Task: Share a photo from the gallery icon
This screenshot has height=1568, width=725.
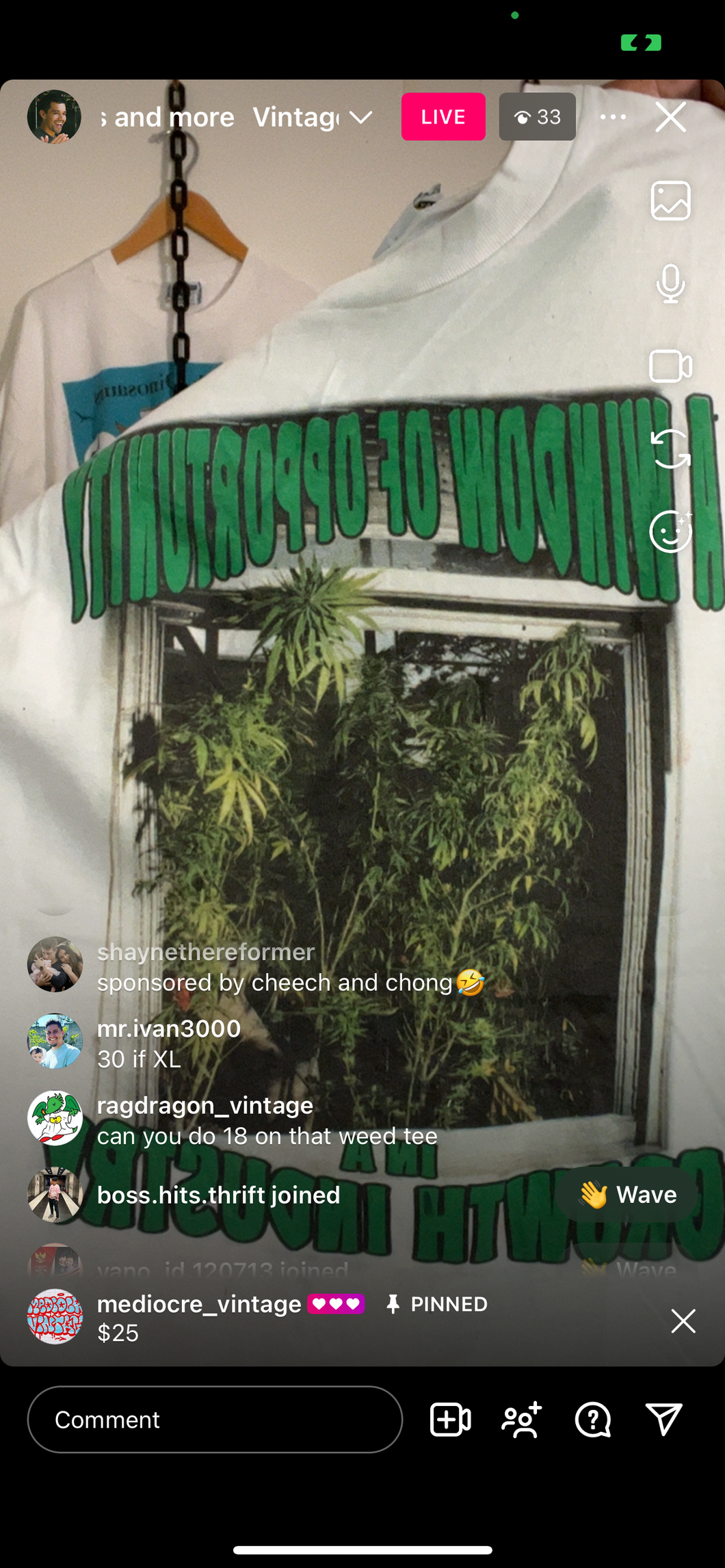Action: 670,200
